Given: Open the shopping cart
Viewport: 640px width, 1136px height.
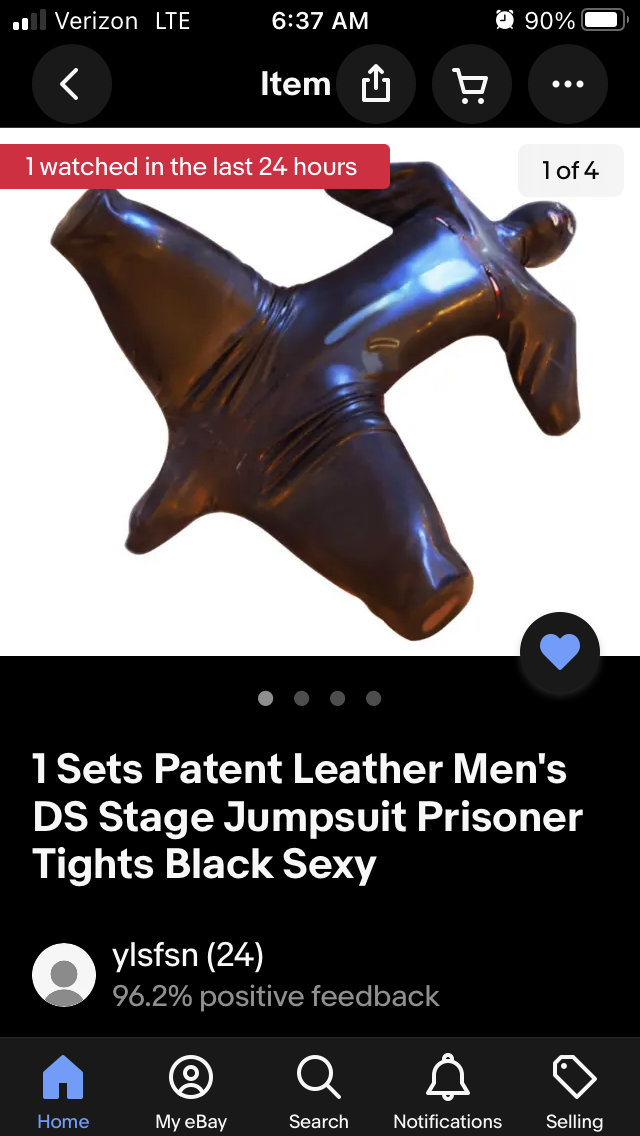Looking at the screenshot, I should 471,85.
